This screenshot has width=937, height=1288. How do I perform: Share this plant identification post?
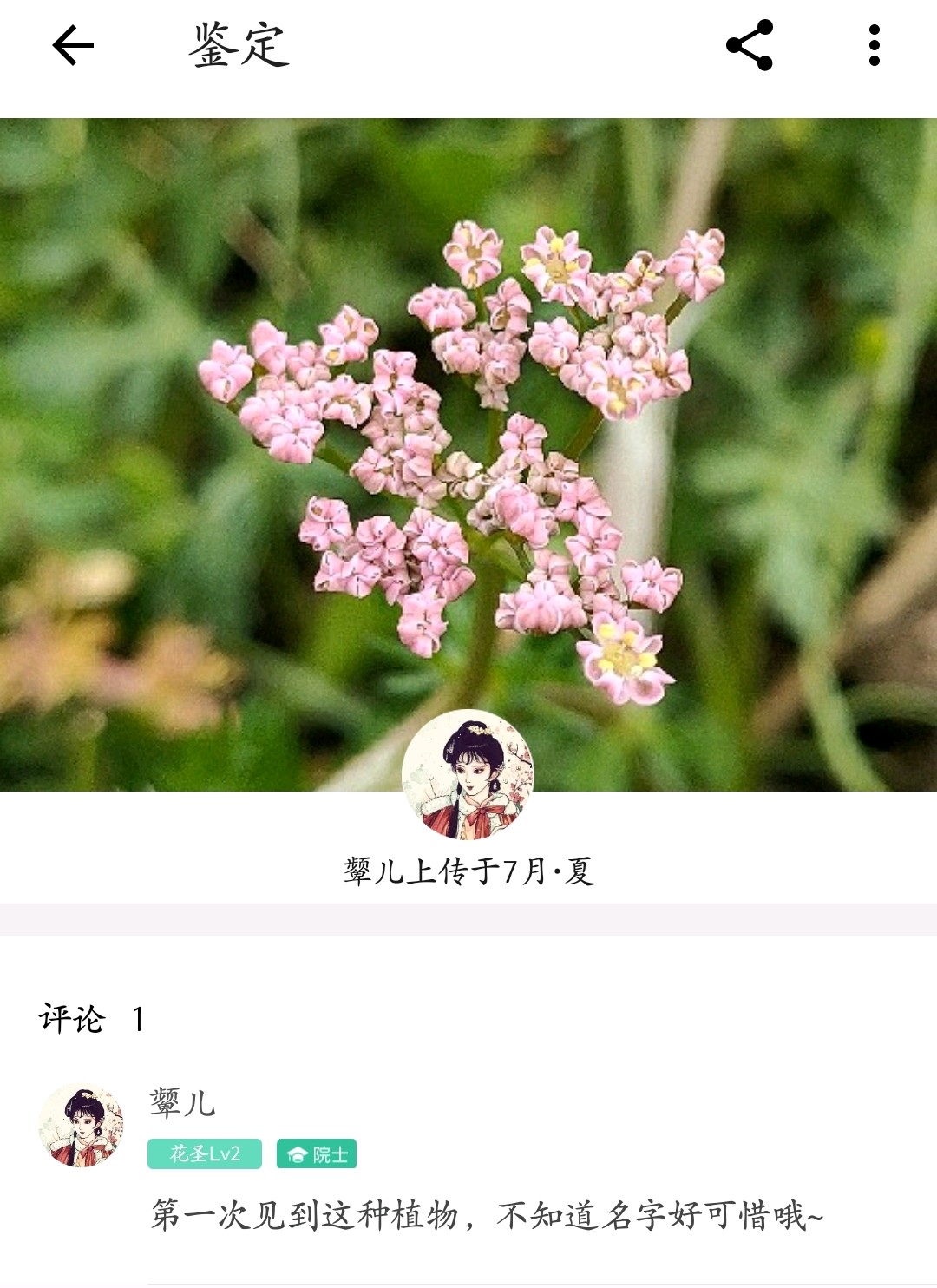[x=750, y=45]
